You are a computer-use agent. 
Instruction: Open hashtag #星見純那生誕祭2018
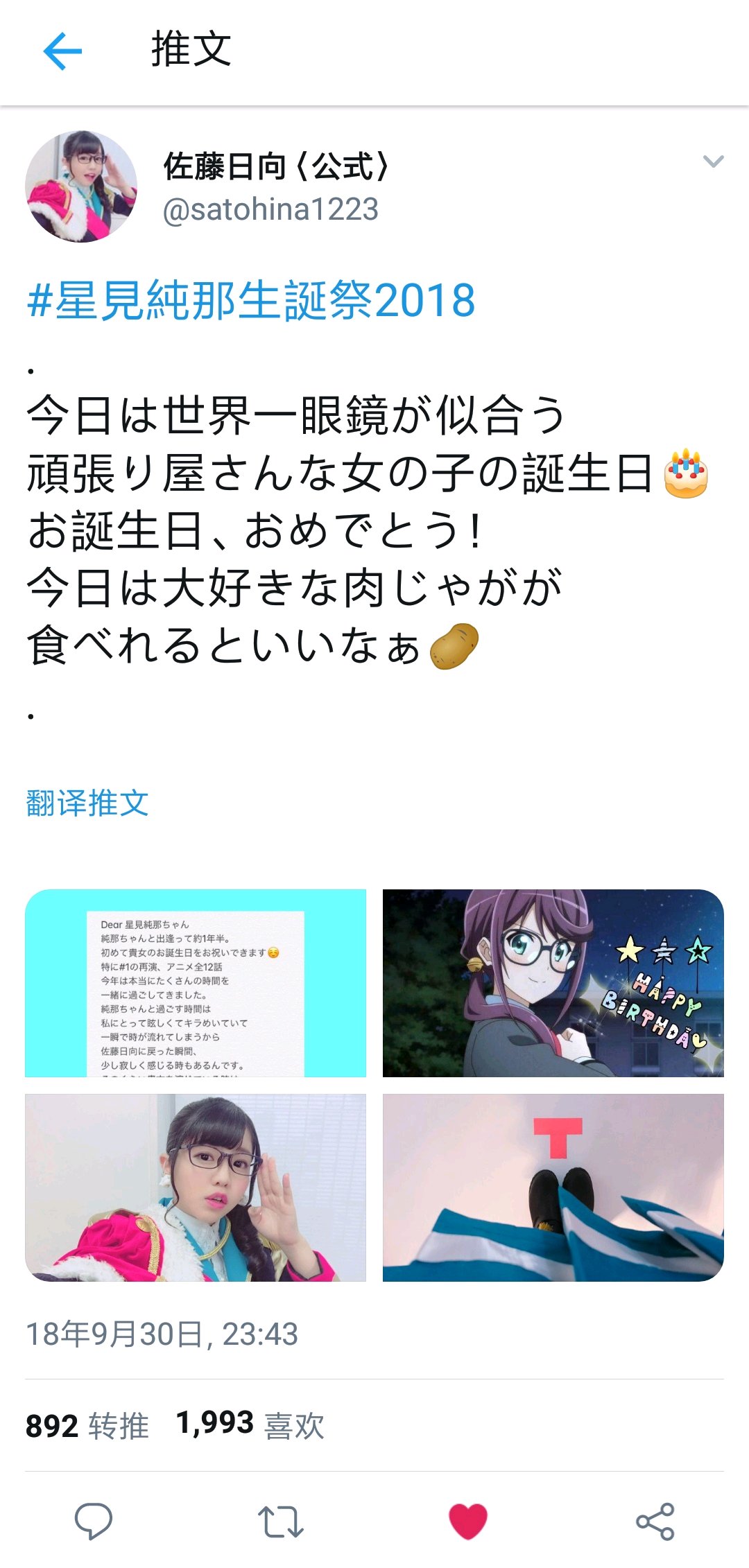point(250,301)
